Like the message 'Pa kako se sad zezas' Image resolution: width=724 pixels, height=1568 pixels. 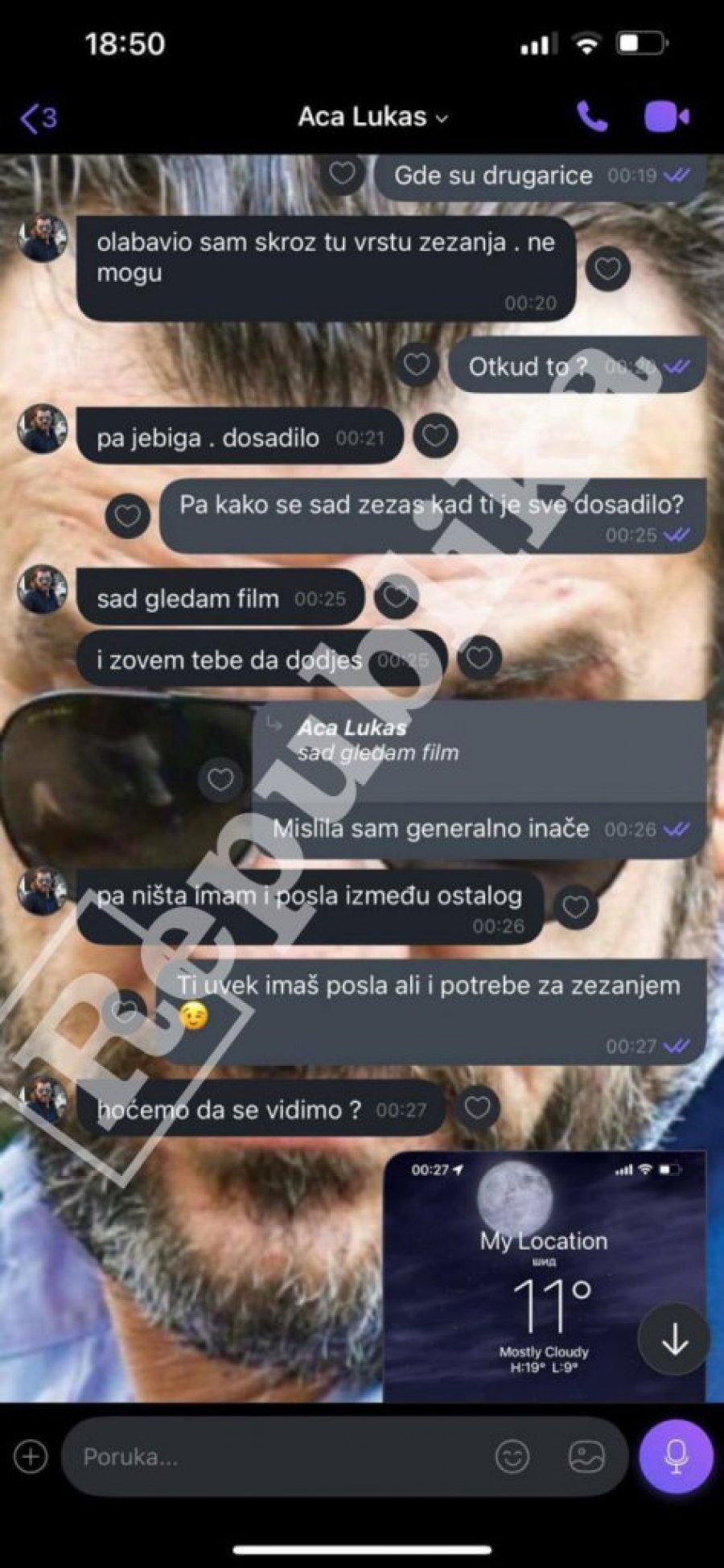pos(128,515)
